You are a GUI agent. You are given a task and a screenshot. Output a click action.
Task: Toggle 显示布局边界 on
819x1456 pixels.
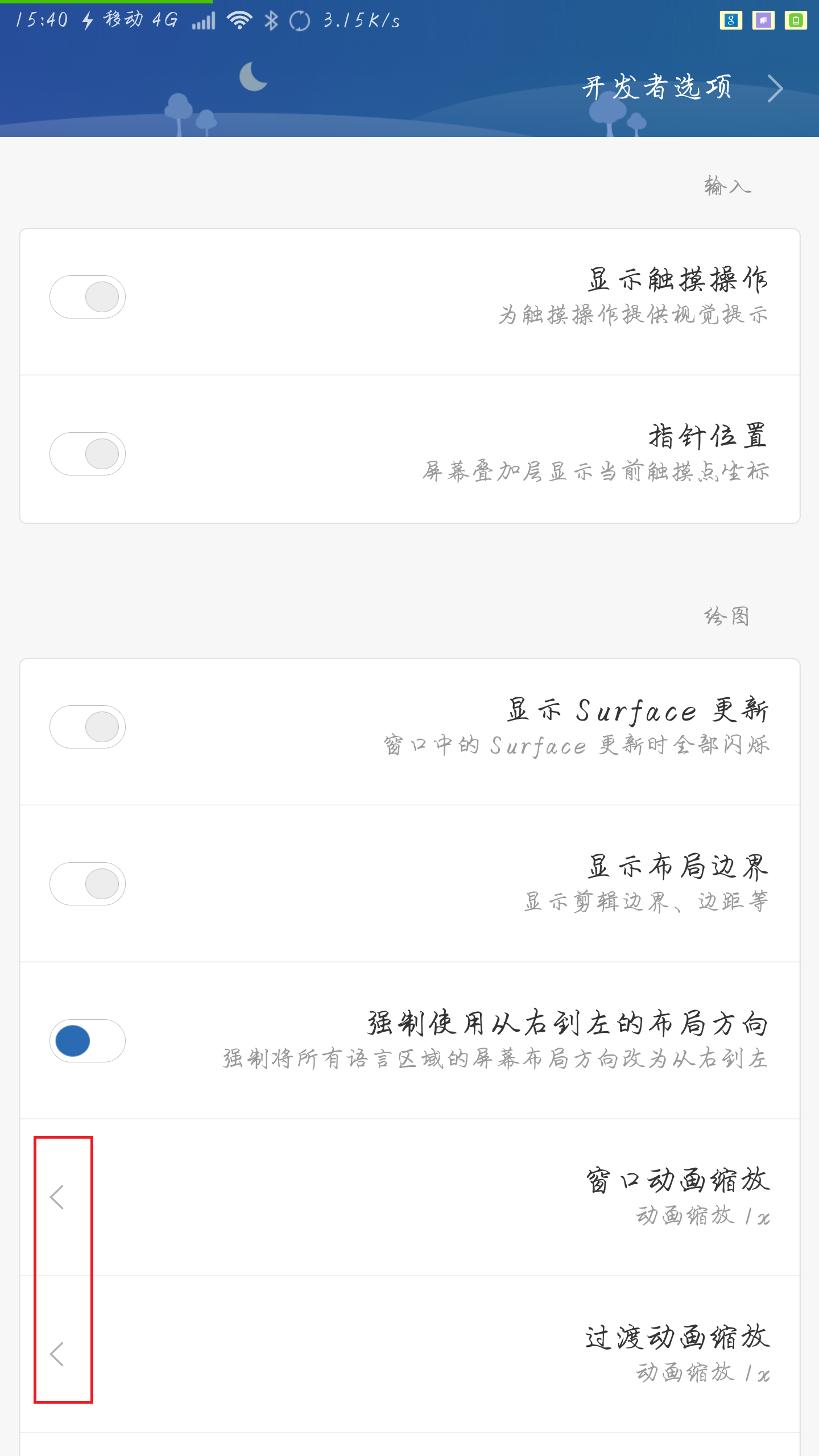tap(88, 884)
